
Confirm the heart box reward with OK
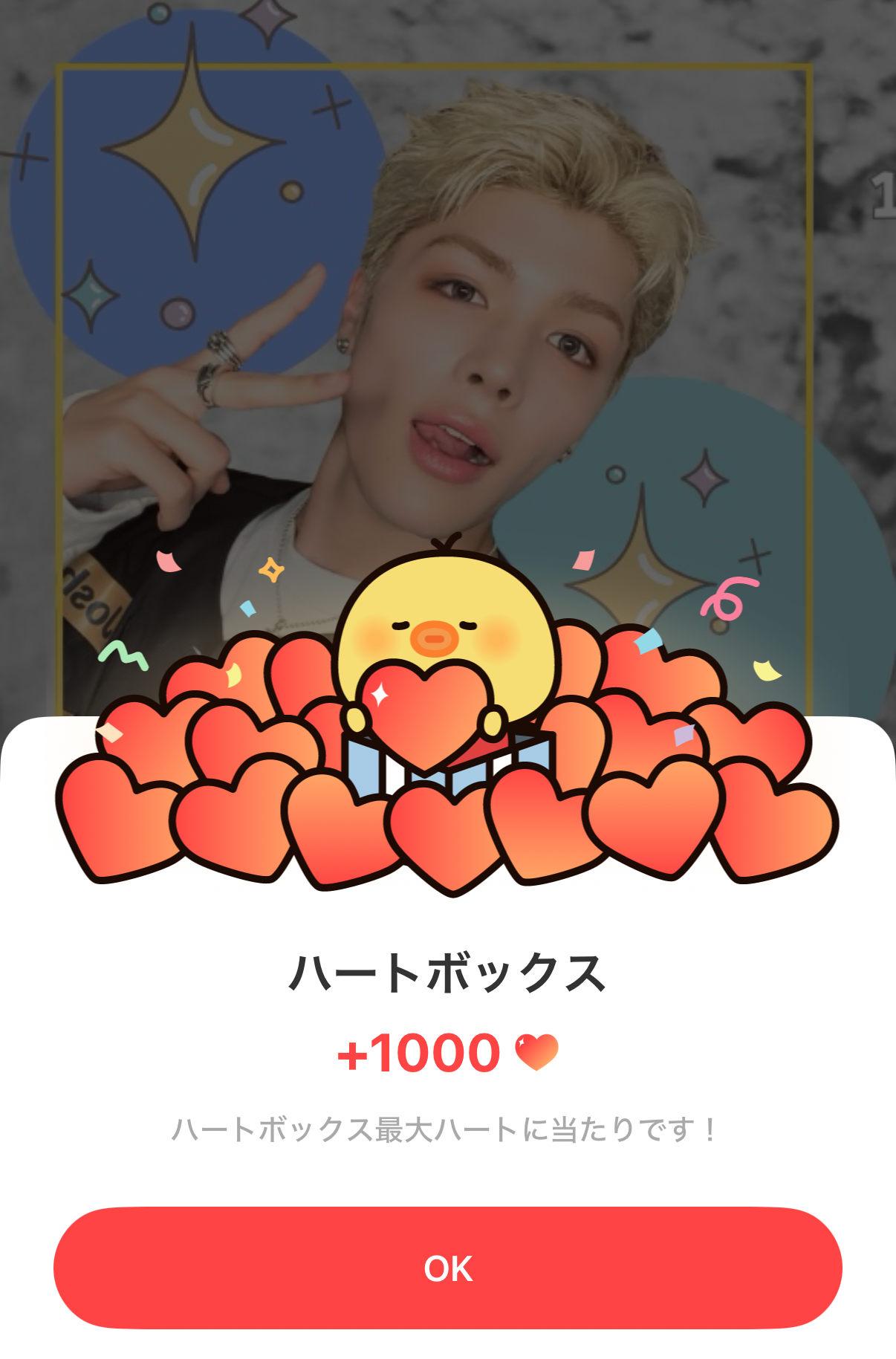pos(448,1268)
